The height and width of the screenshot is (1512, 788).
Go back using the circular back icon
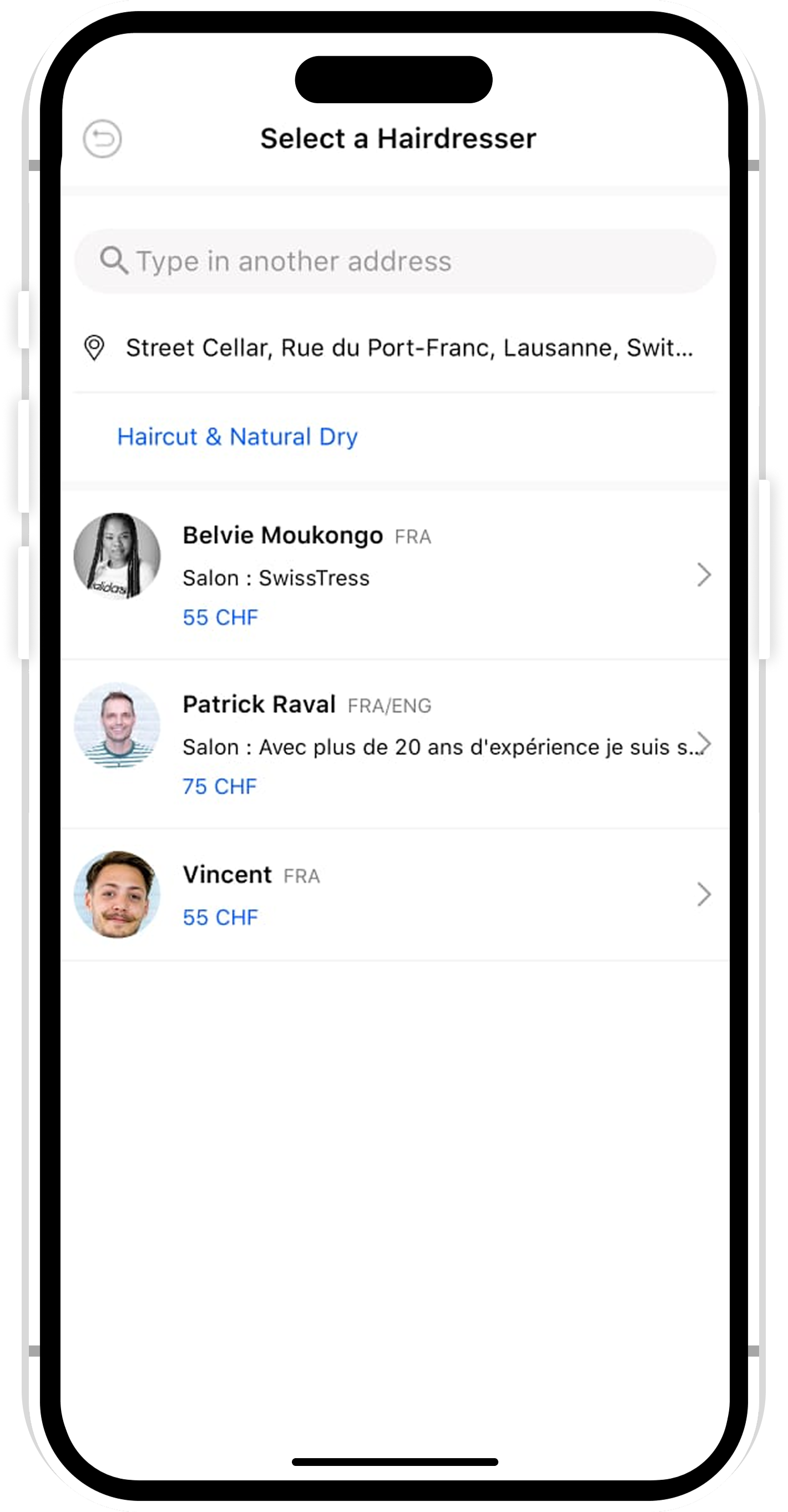point(102,139)
